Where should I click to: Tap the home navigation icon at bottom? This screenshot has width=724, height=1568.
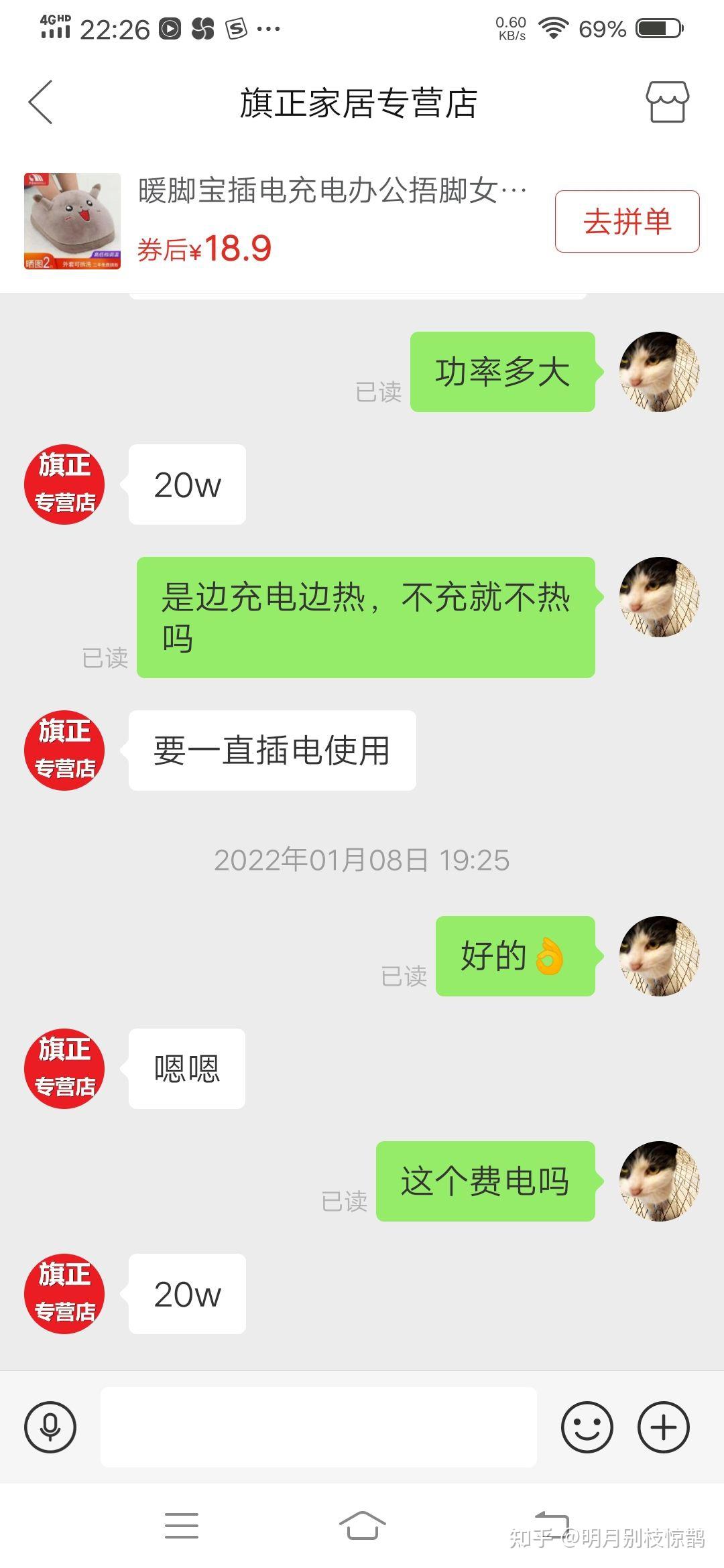(x=362, y=1525)
